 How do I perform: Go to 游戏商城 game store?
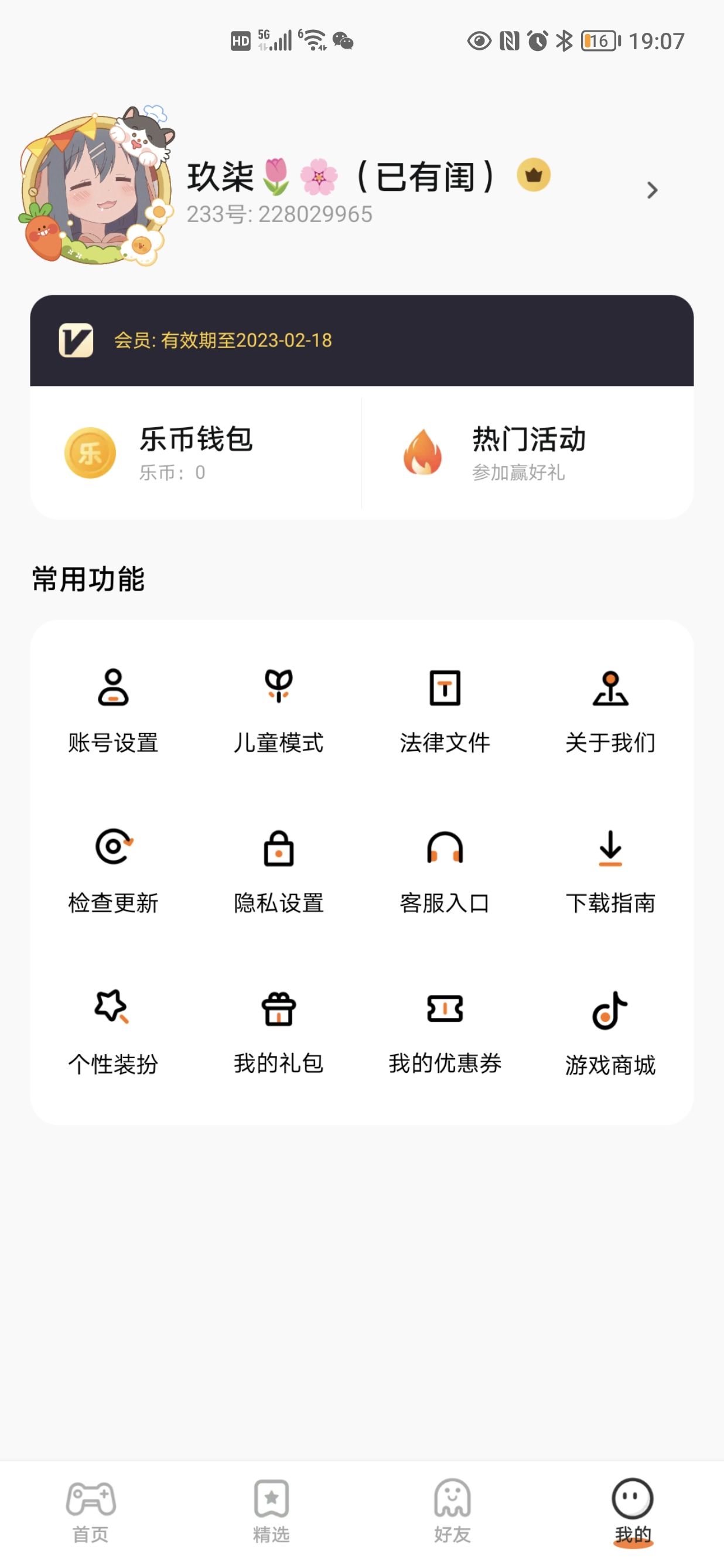(x=610, y=1032)
